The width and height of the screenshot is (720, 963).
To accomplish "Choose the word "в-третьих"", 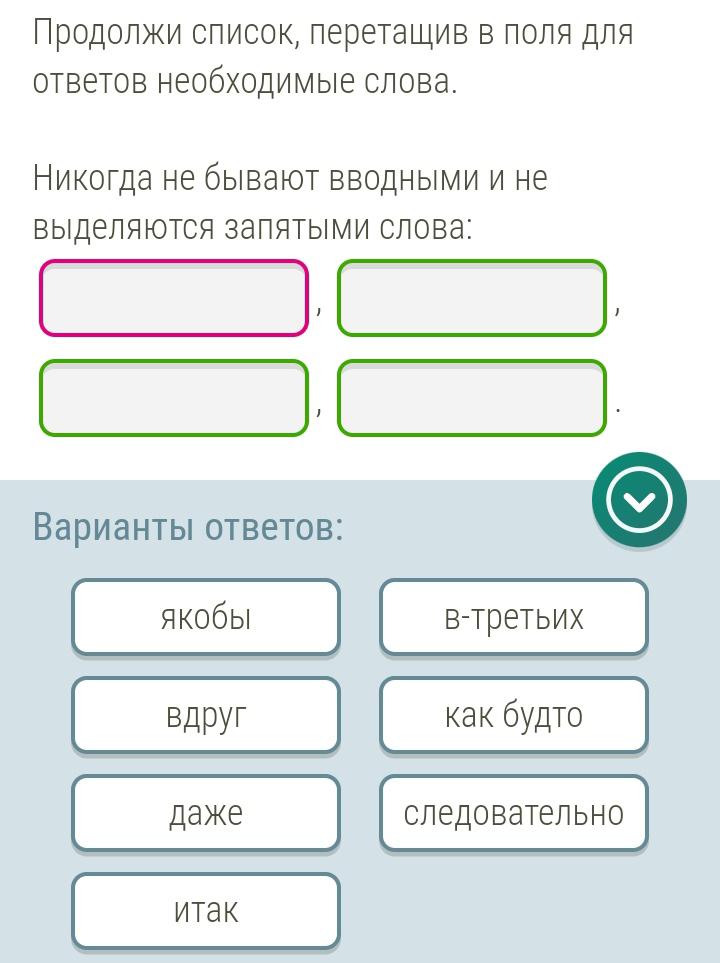I will coord(514,617).
